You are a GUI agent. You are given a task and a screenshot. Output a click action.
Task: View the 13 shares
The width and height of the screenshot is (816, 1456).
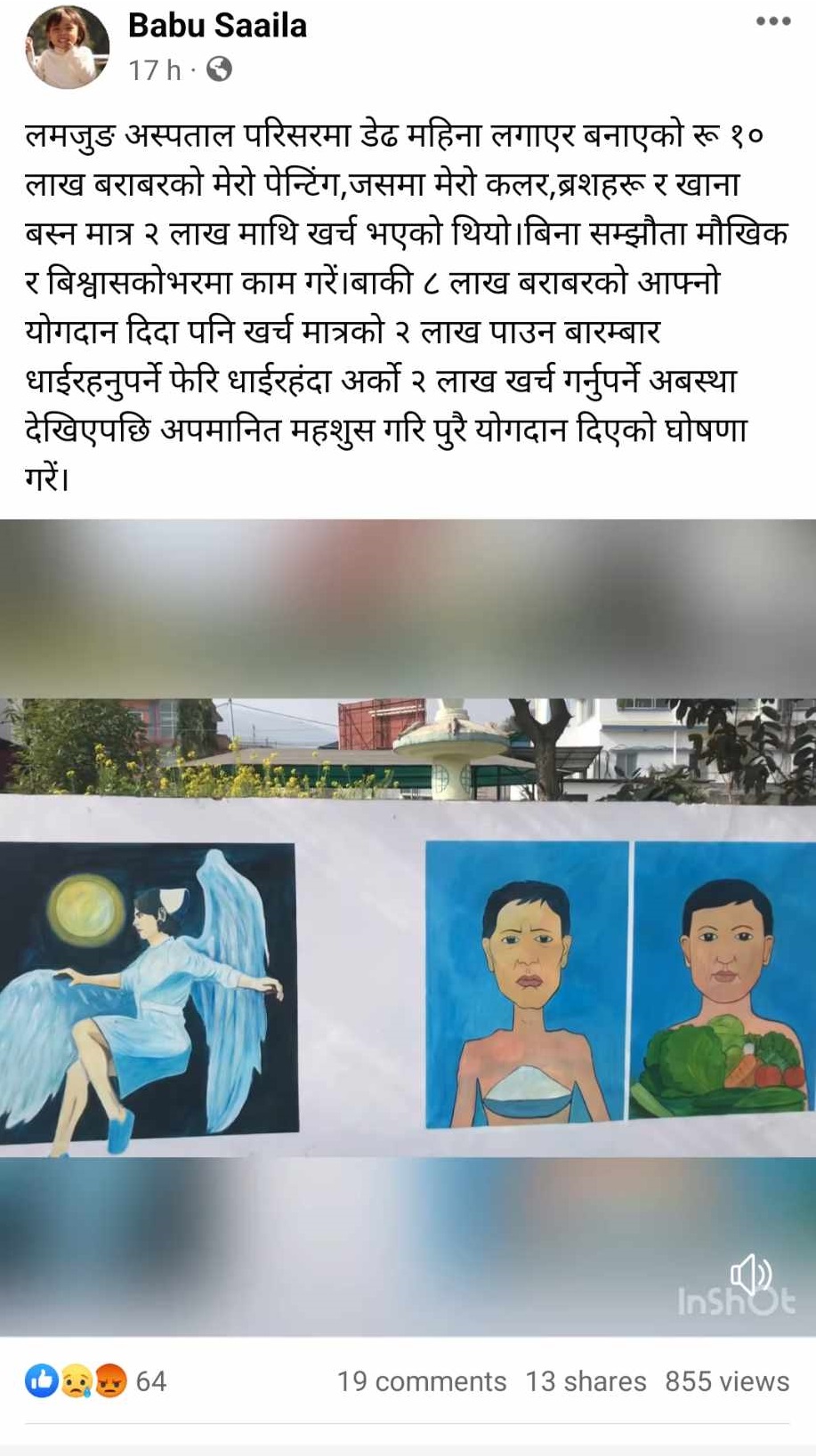pyautogui.click(x=586, y=1381)
